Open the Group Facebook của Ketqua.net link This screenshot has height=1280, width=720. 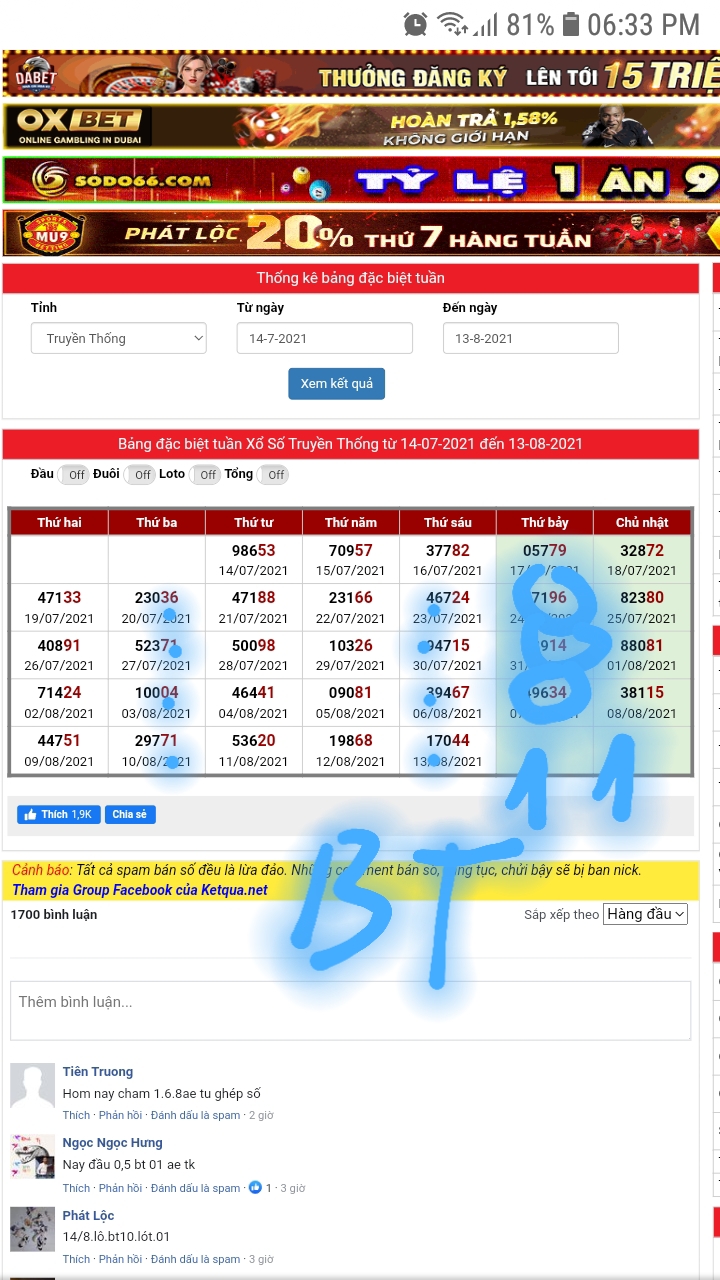[140, 890]
